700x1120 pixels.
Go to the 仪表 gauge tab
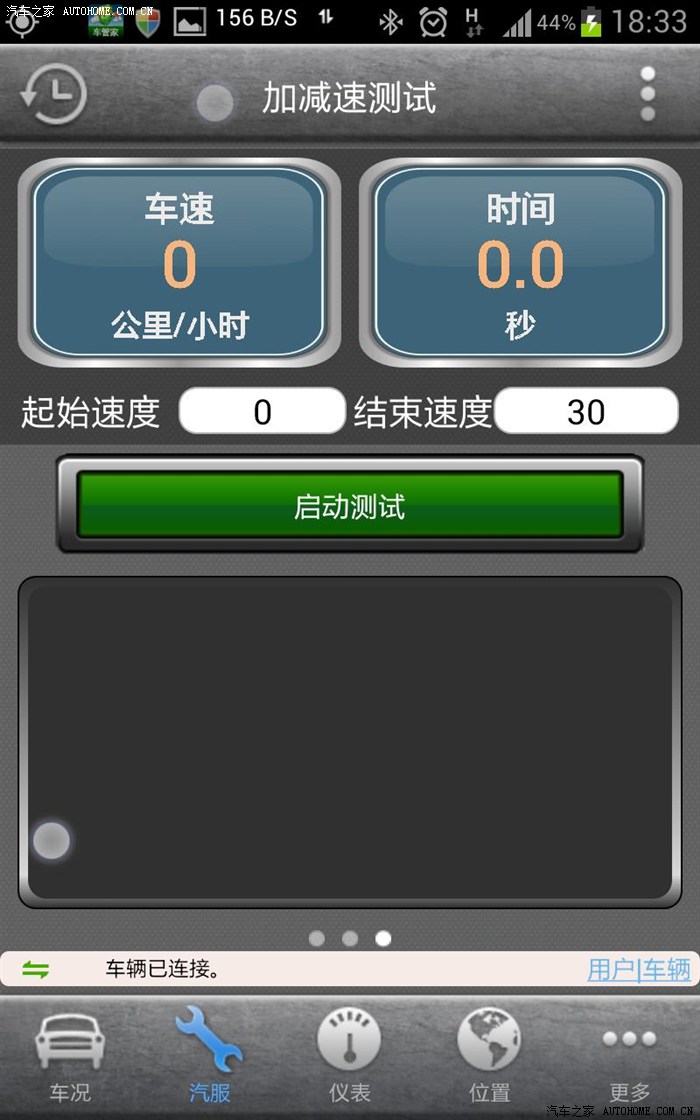point(349,1055)
